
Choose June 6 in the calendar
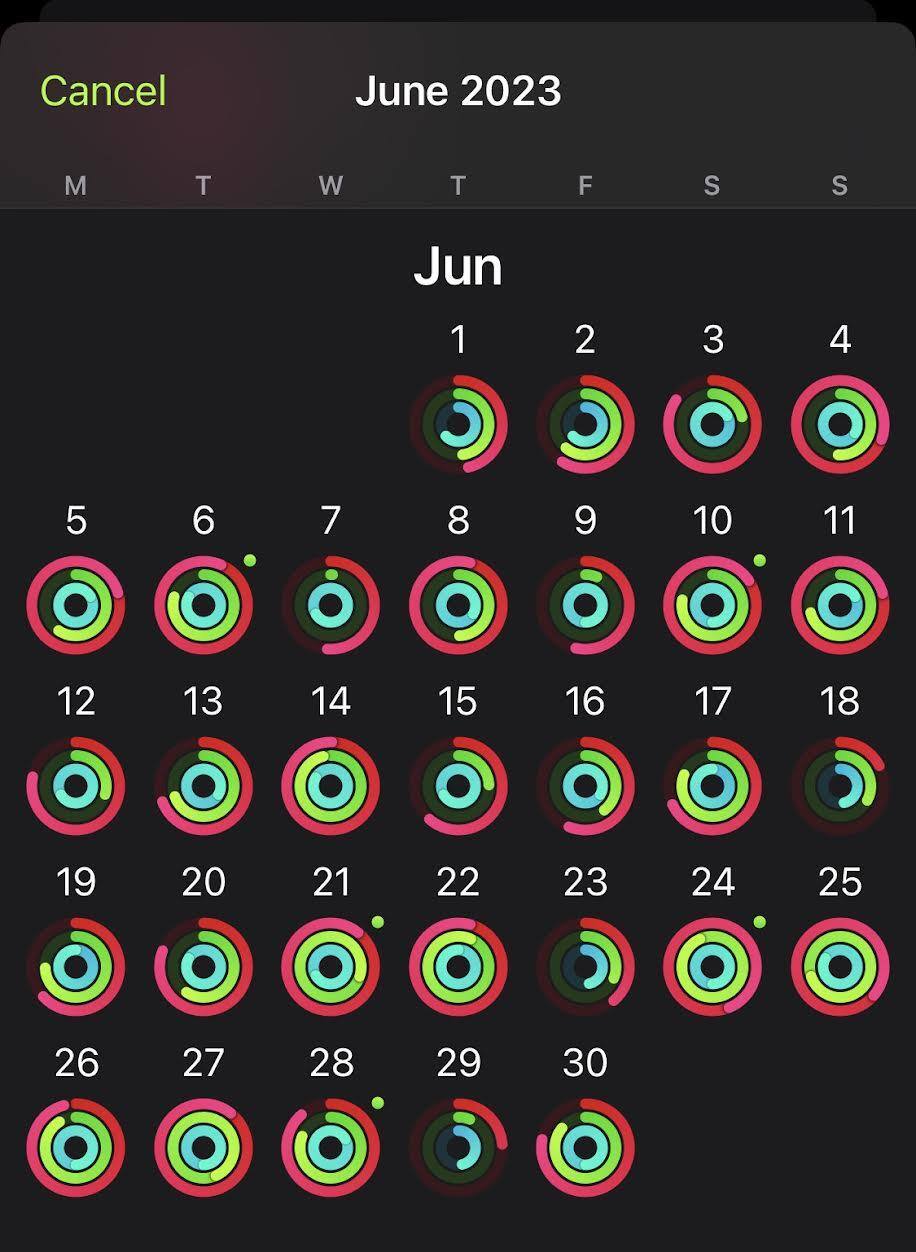coord(203,605)
